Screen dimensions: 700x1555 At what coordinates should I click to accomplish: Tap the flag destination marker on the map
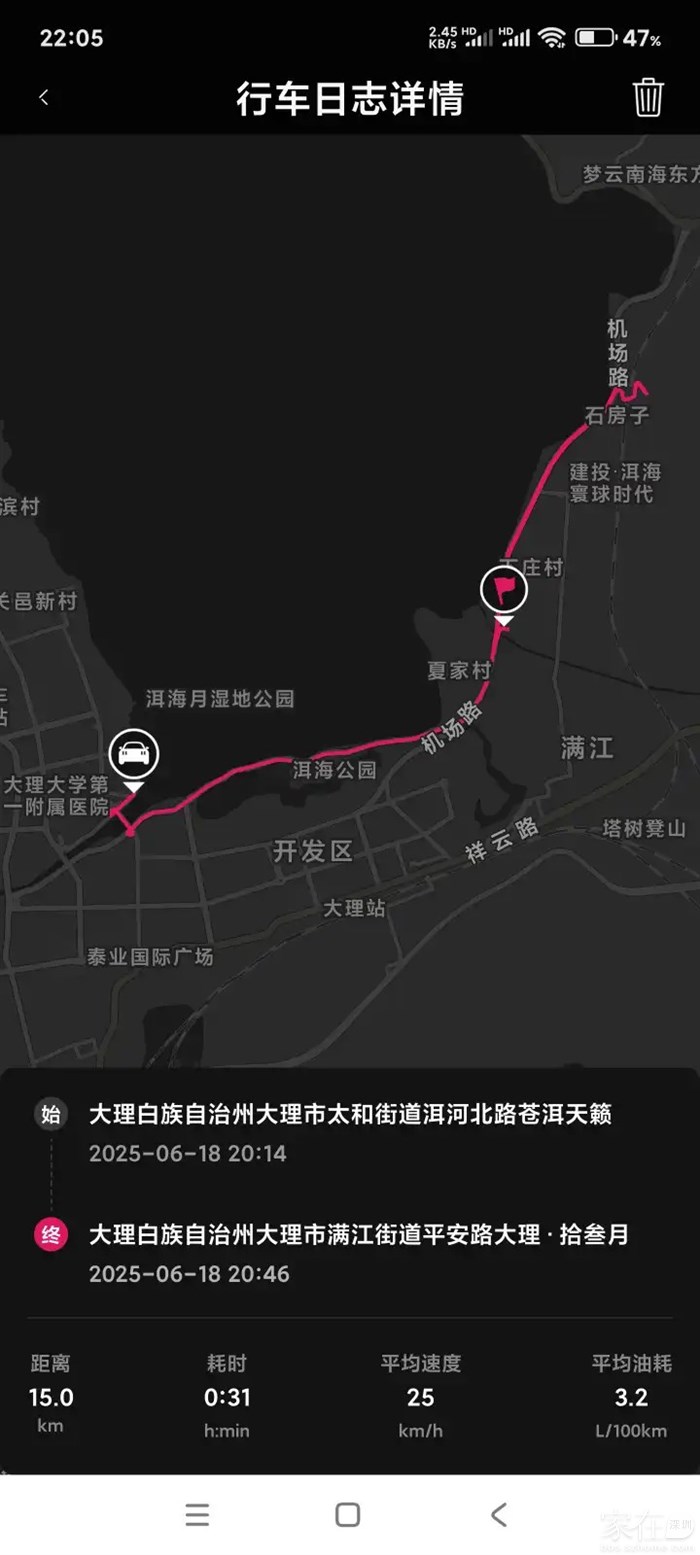[x=504, y=590]
